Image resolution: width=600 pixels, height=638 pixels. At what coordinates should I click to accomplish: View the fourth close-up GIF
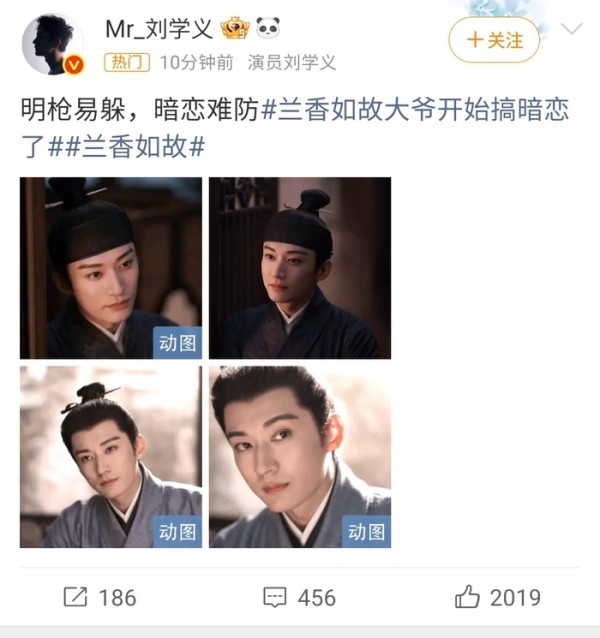click(300, 457)
